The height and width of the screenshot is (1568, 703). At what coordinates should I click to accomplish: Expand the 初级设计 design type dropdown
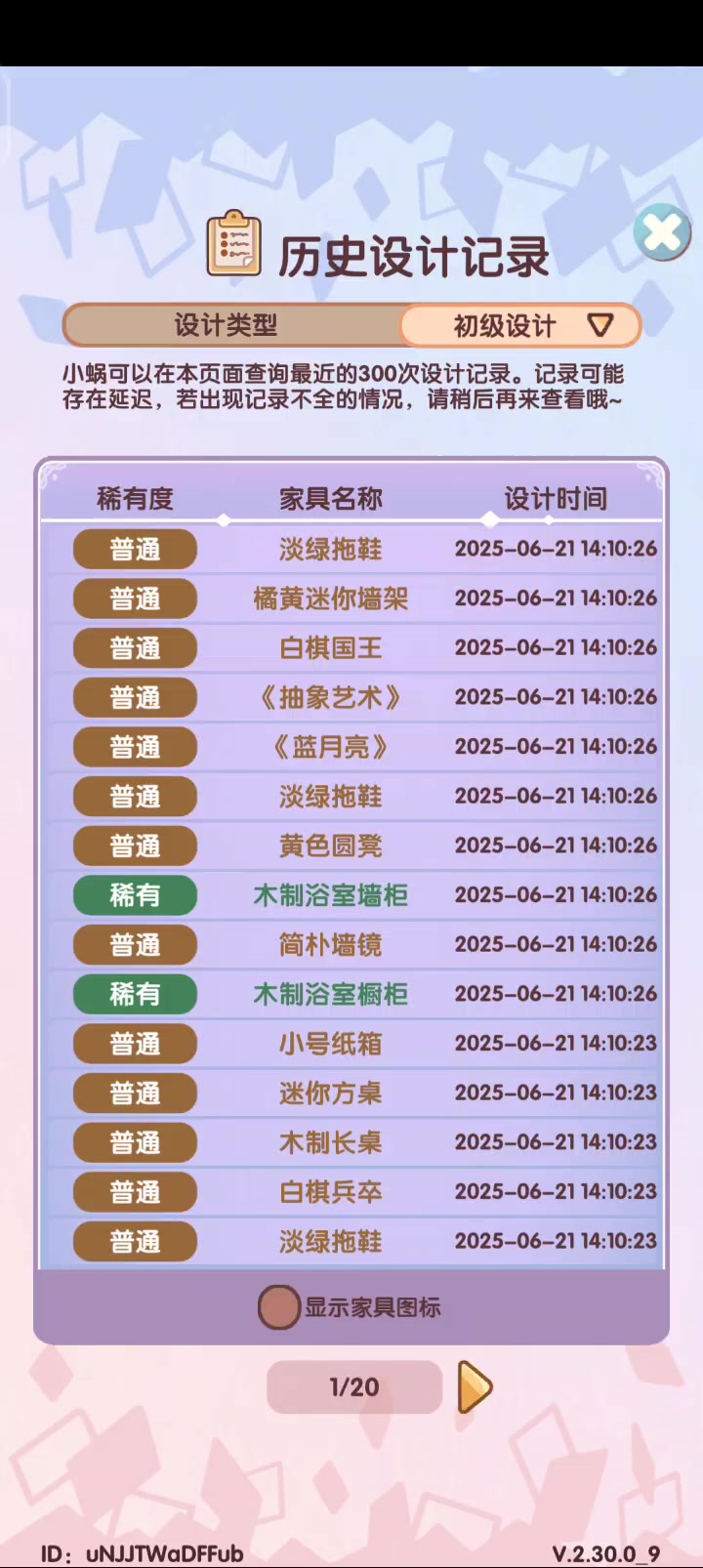click(x=520, y=325)
